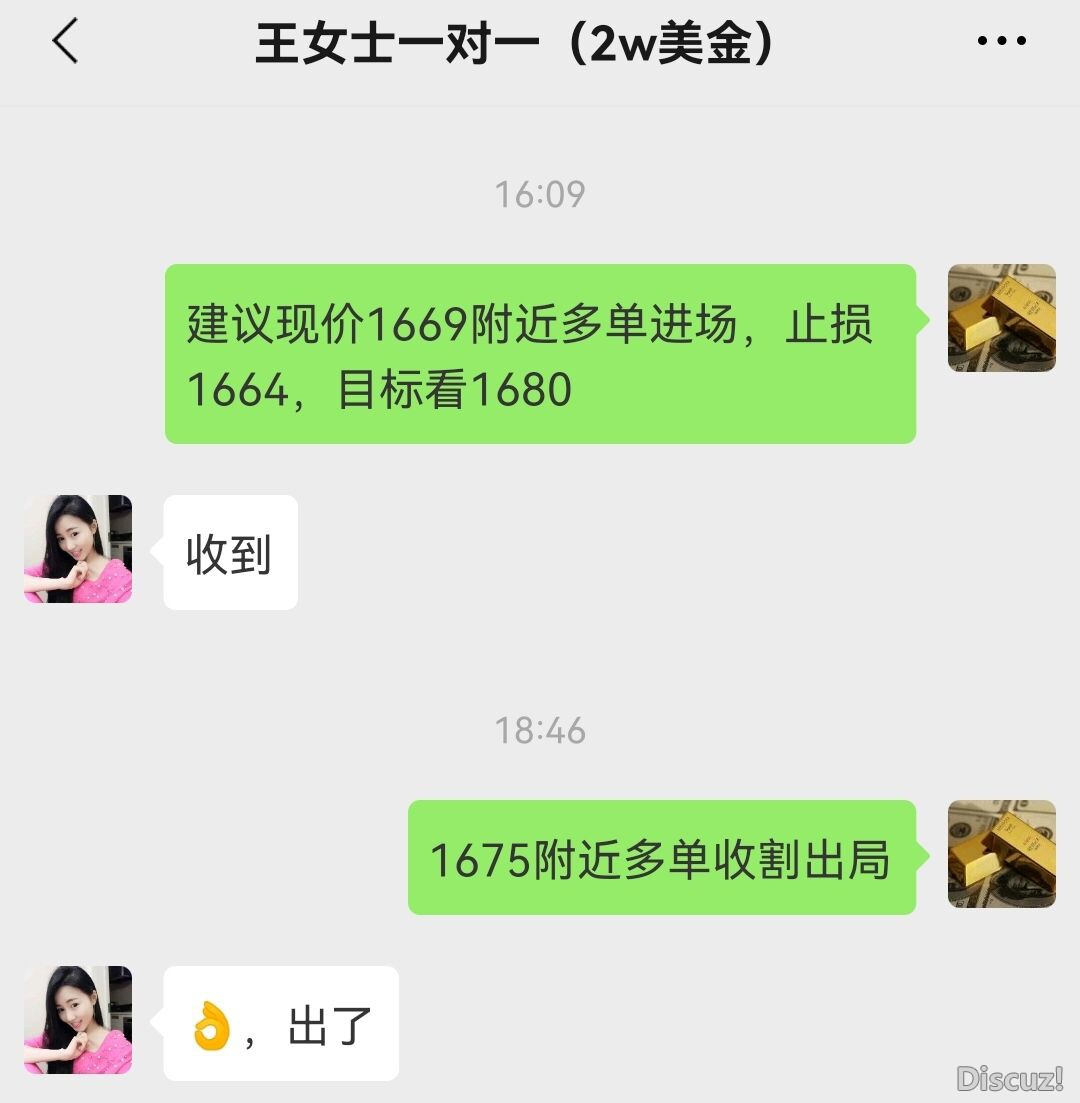The width and height of the screenshot is (1080, 1103).
Task: Open sender's gold bar avatar beside the 1669 message
Action: pos(1001,318)
